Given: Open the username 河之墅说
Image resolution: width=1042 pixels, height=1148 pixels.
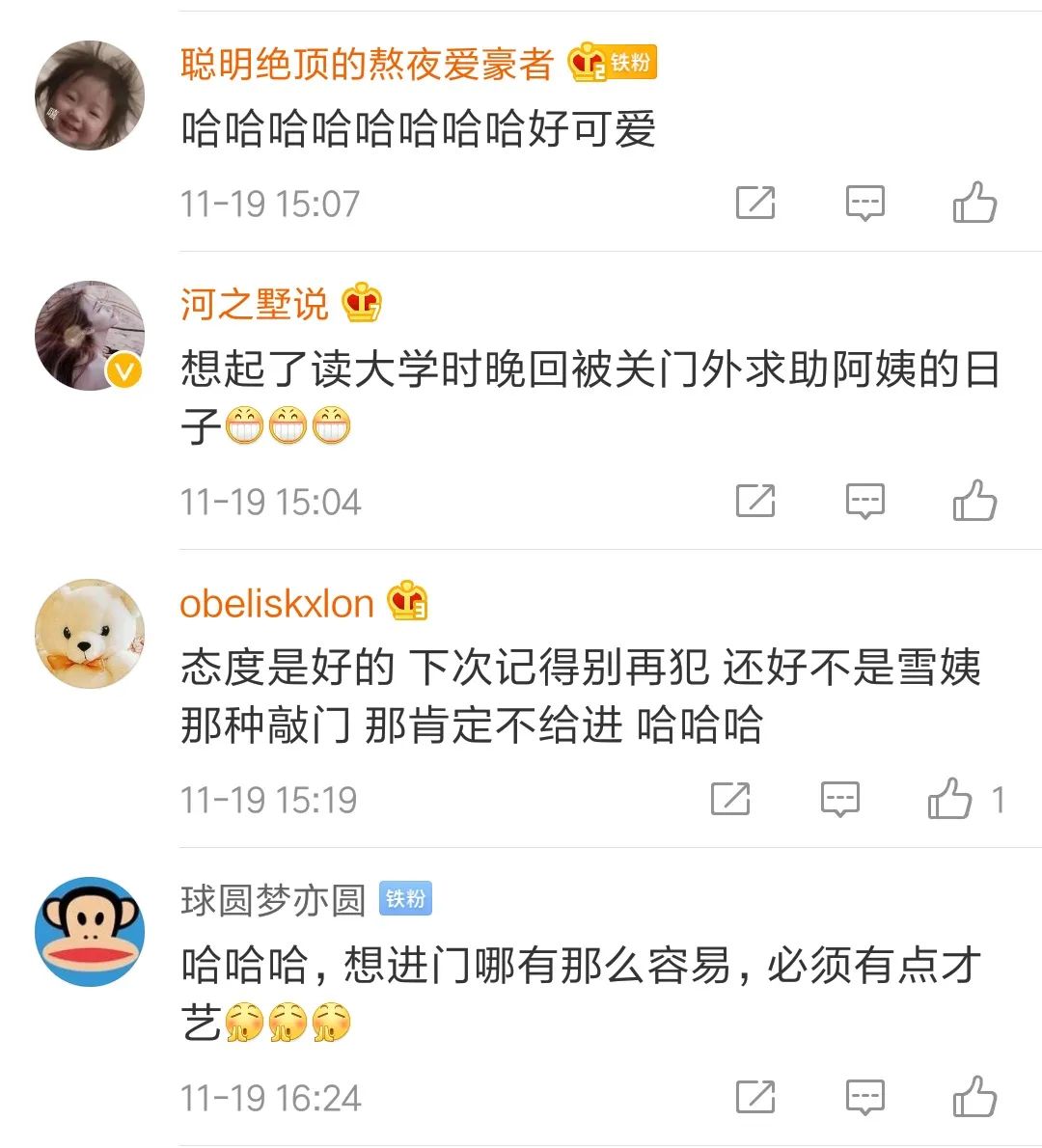Looking at the screenshot, I should [255, 304].
